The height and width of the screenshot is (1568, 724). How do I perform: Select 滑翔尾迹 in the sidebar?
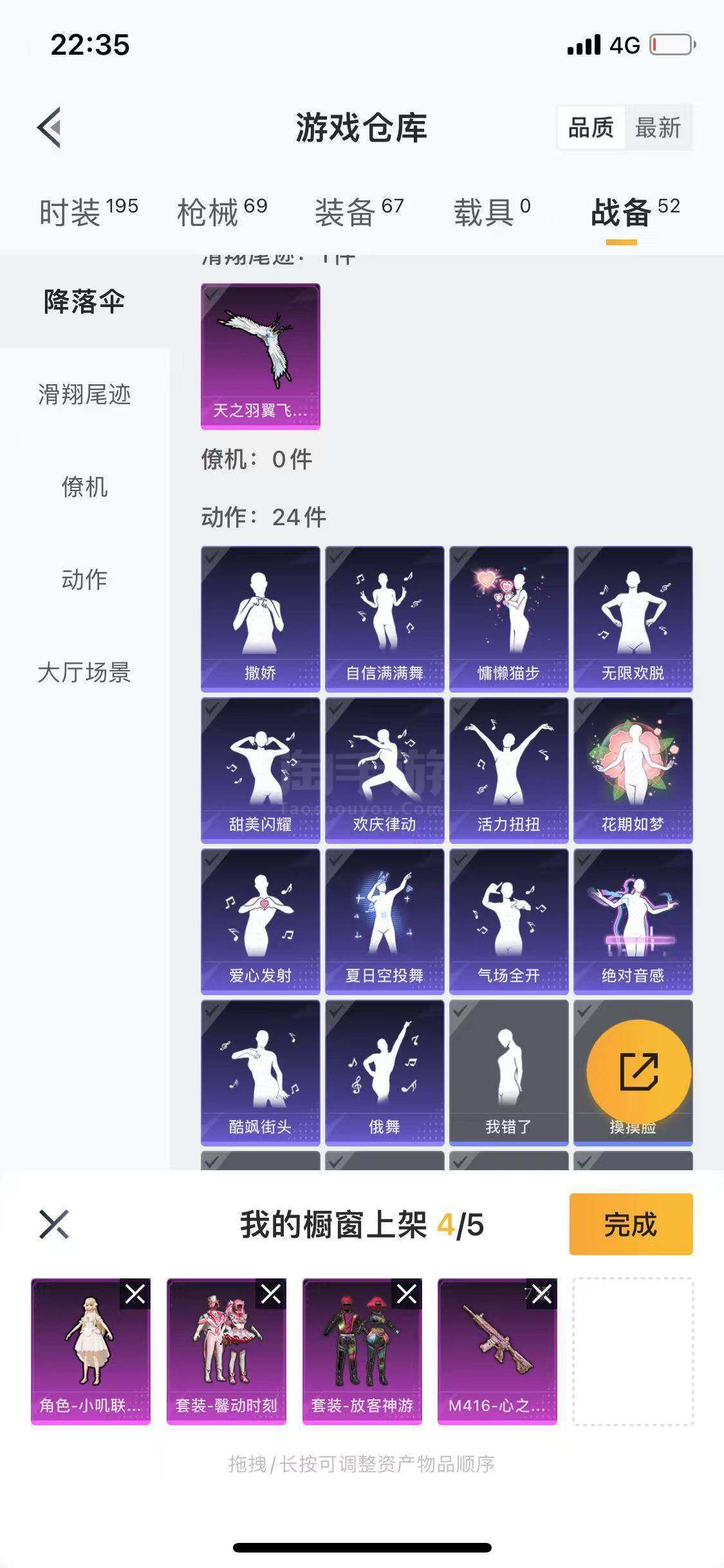click(x=84, y=394)
